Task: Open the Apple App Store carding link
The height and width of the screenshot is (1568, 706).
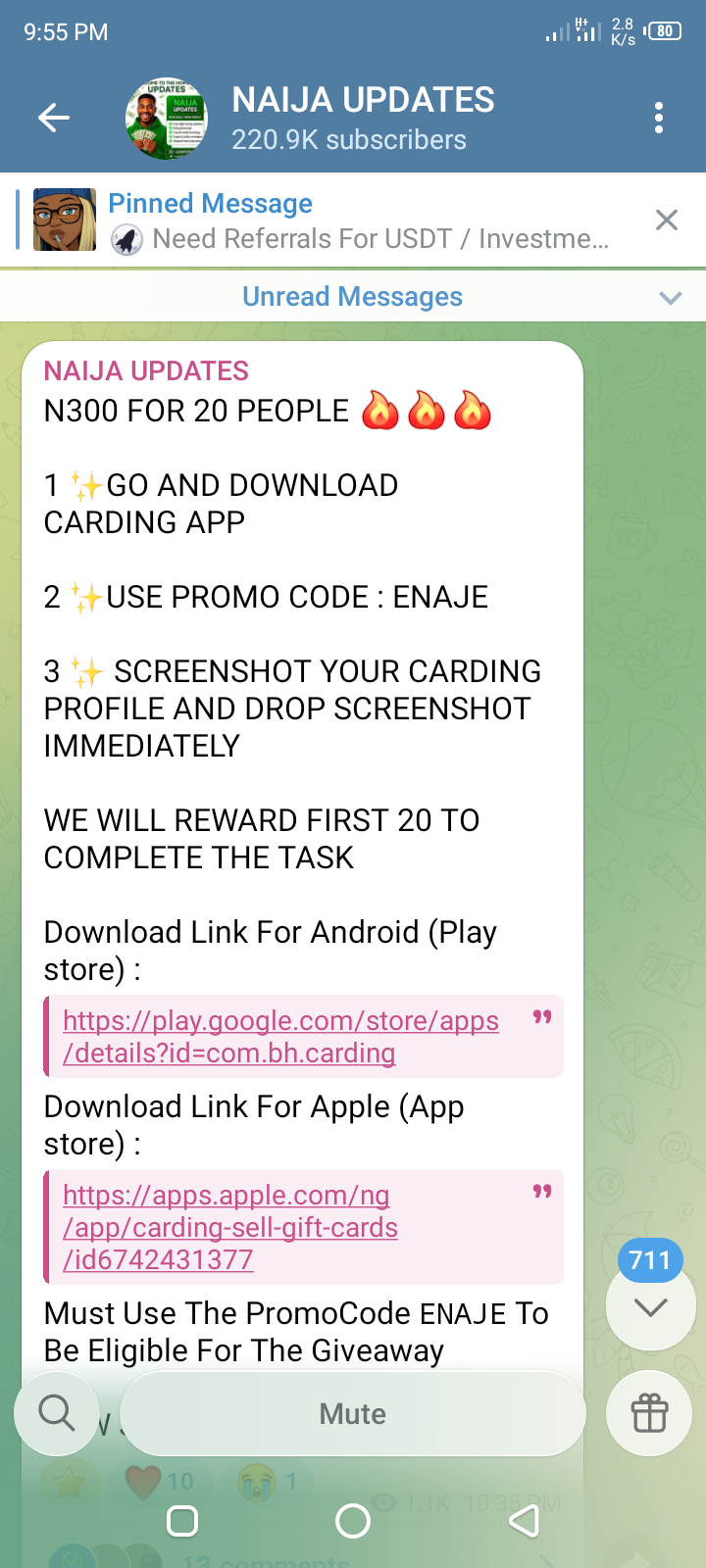Action: (230, 1227)
